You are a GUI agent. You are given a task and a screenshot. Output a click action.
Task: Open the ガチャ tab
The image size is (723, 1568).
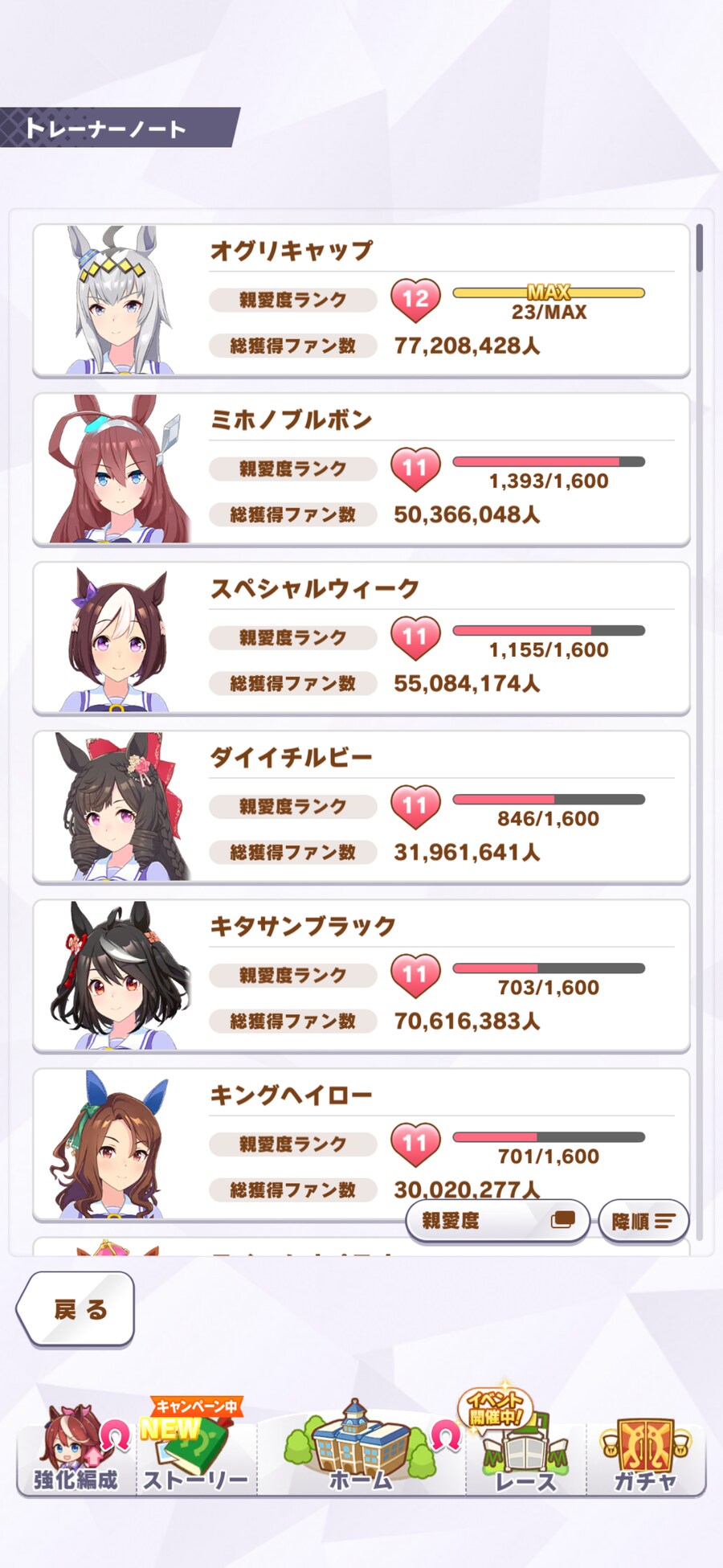coord(644,1455)
